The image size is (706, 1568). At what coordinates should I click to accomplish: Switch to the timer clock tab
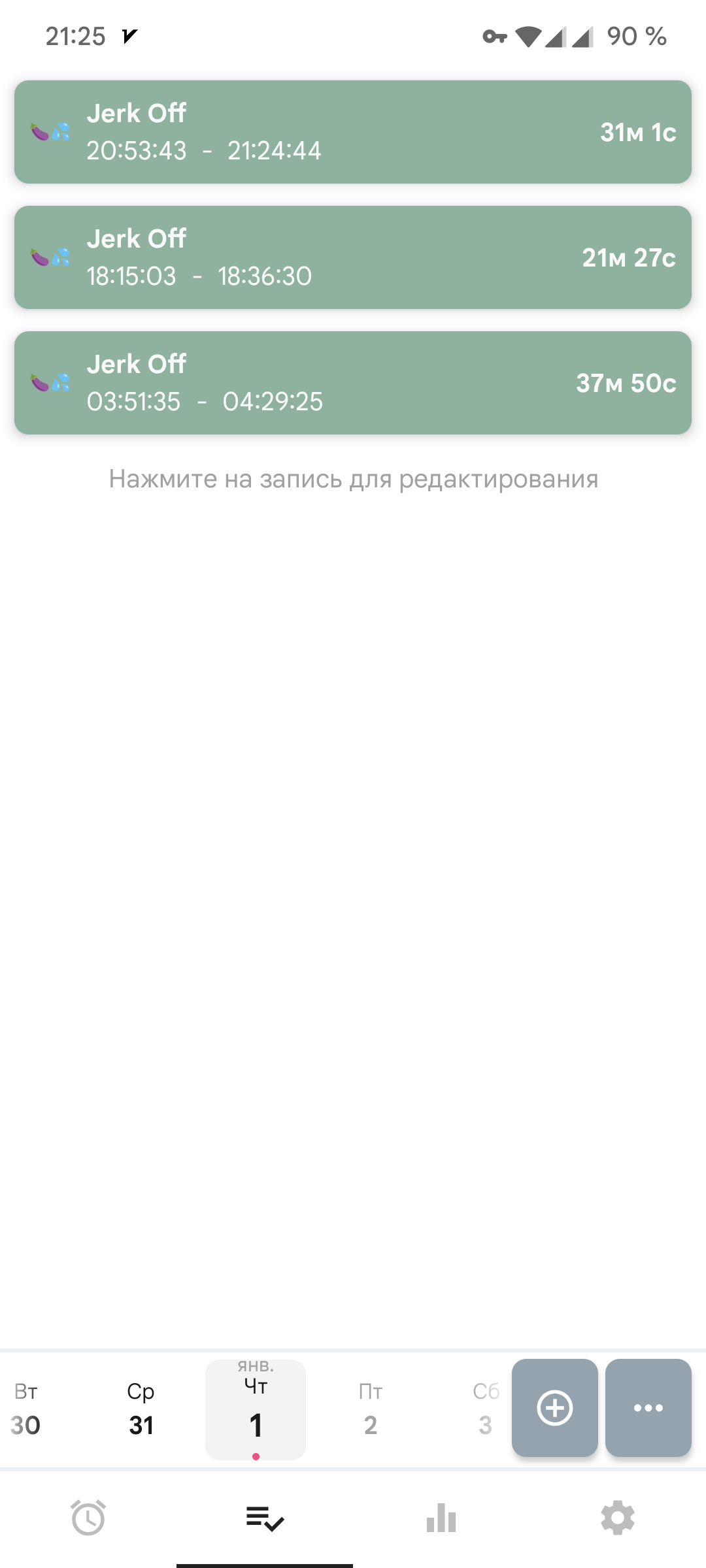pos(88,1517)
